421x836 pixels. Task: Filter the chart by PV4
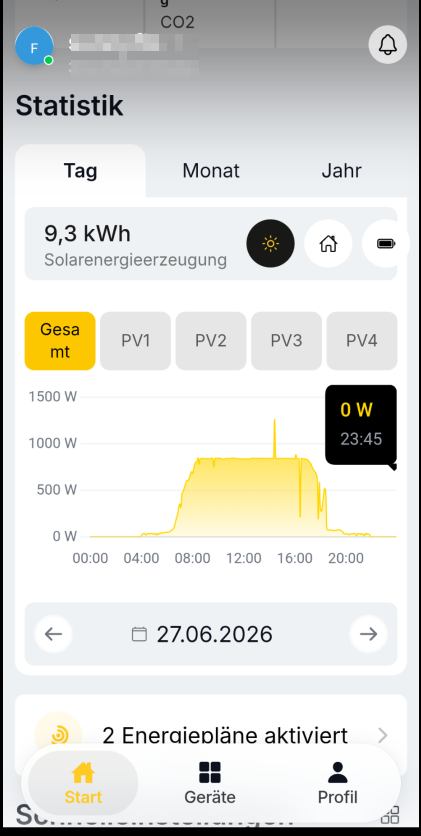tap(362, 341)
